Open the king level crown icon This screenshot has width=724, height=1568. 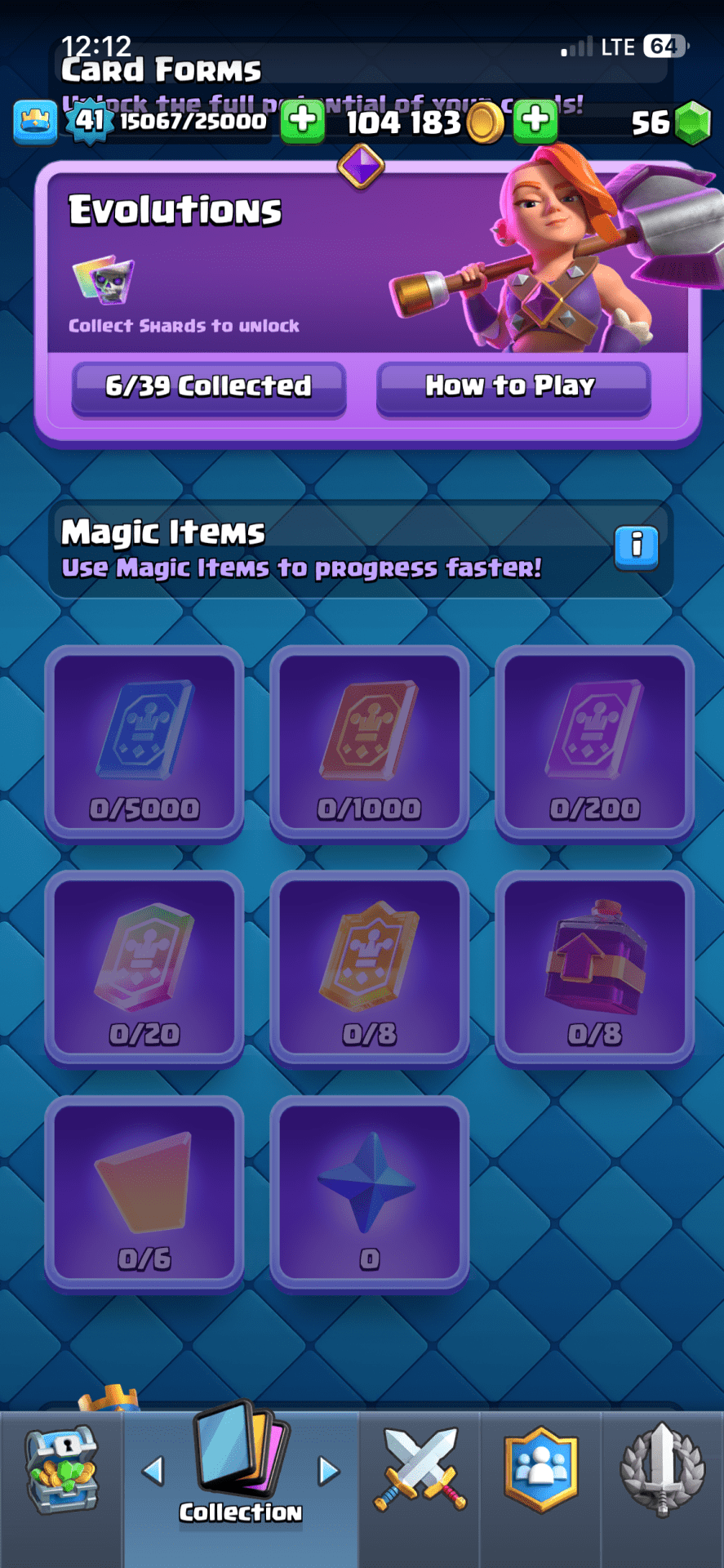point(35,122)
